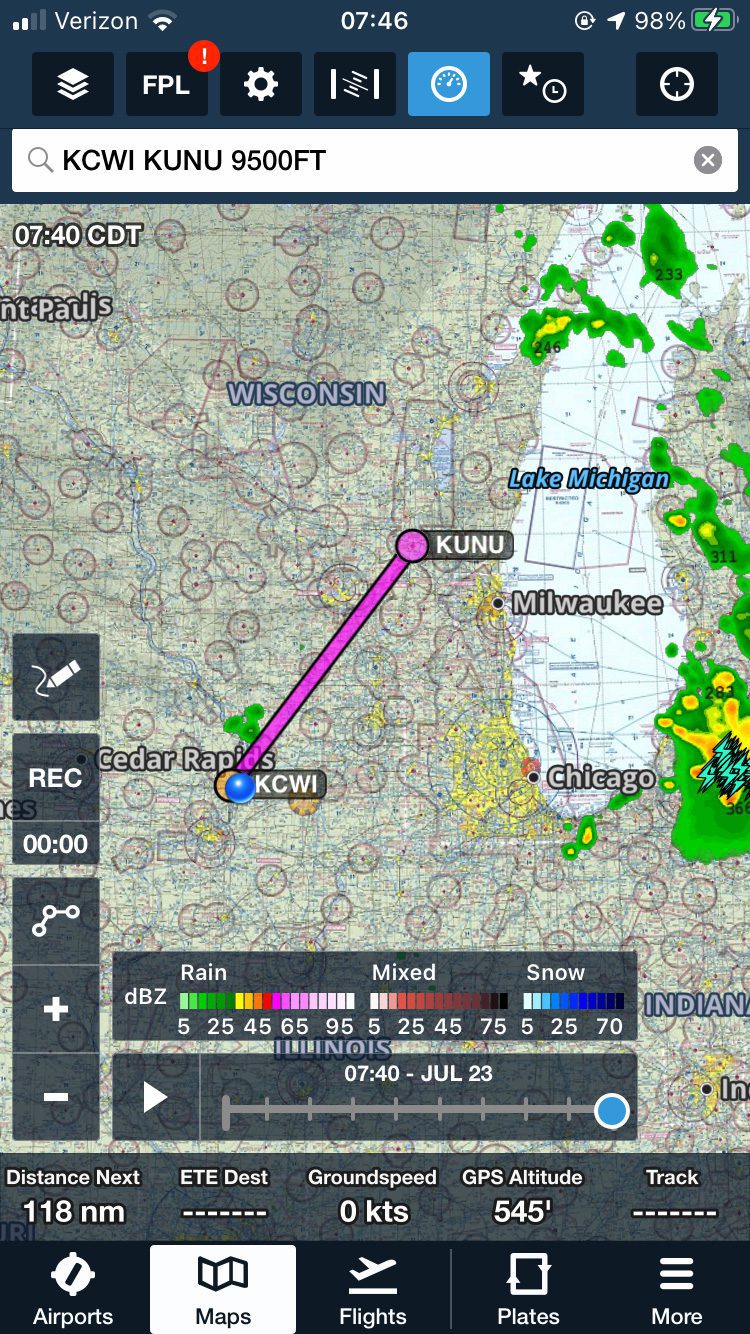Tap the radar time slider handle
750x1334 pixels.
click(611, 1110)
